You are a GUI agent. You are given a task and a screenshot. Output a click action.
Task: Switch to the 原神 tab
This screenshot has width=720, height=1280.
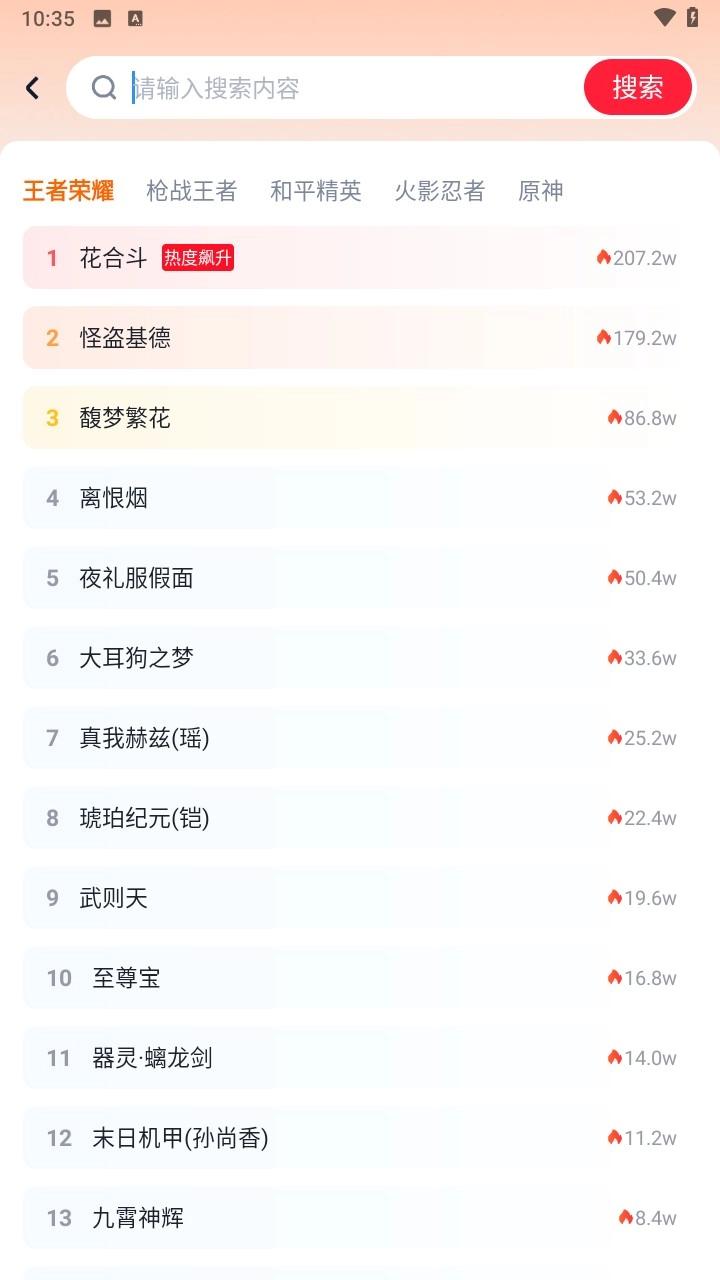541,191
